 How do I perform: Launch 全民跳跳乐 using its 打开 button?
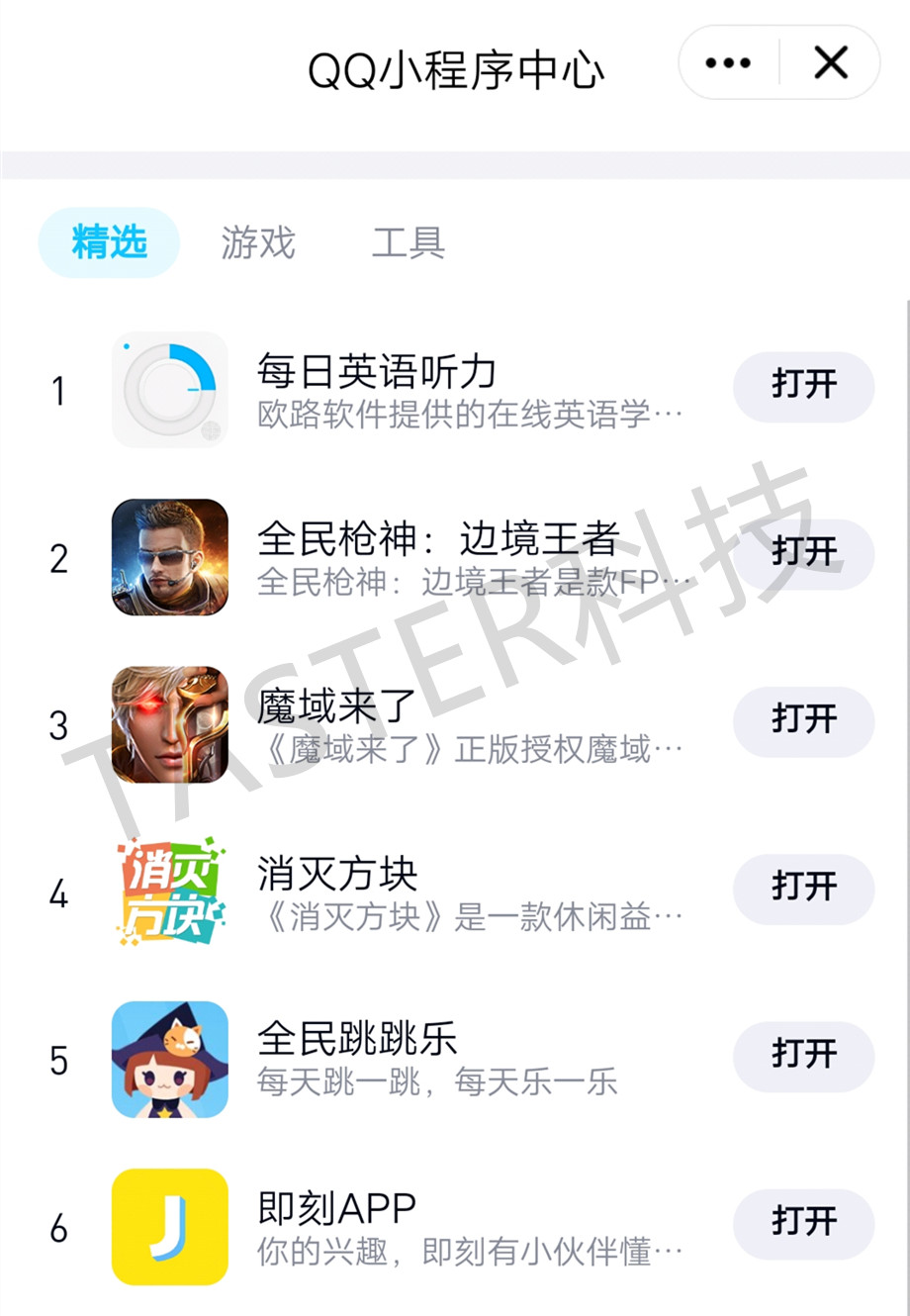coord(803,1059)
